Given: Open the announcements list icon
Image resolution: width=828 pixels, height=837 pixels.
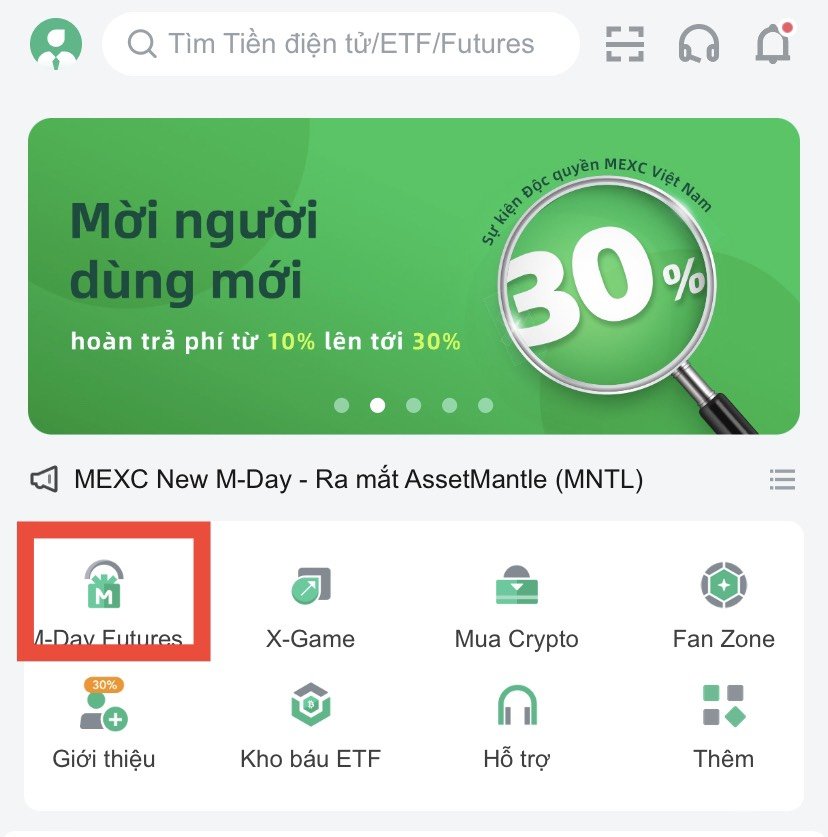Looking at the screenshot, I should pyautogui.click(x=782, y=480).
